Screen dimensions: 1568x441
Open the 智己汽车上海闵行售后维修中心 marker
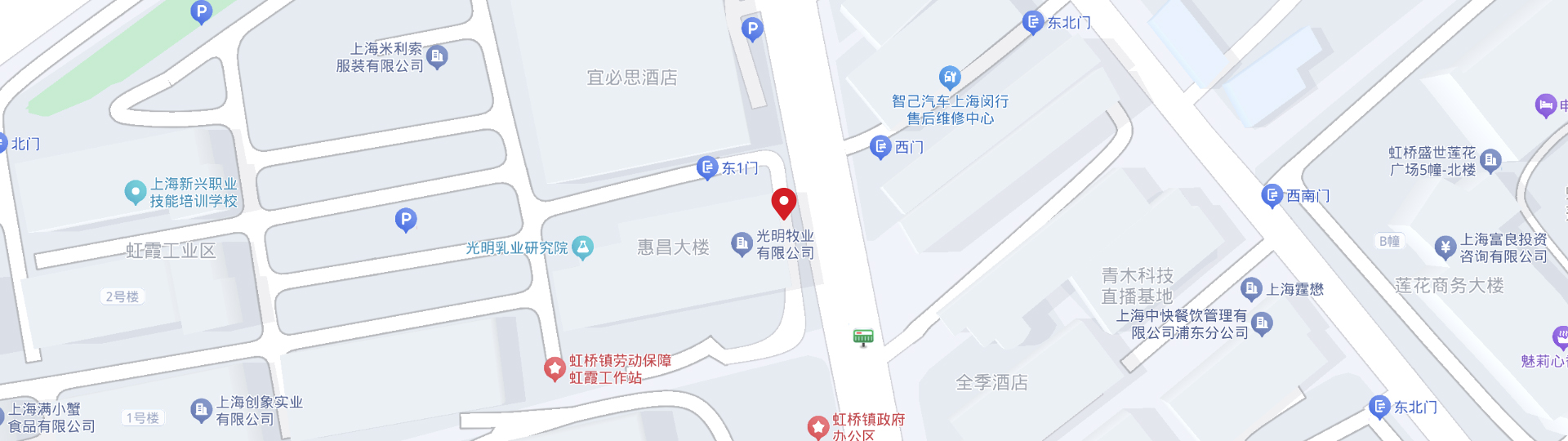(x=950, y=78)
